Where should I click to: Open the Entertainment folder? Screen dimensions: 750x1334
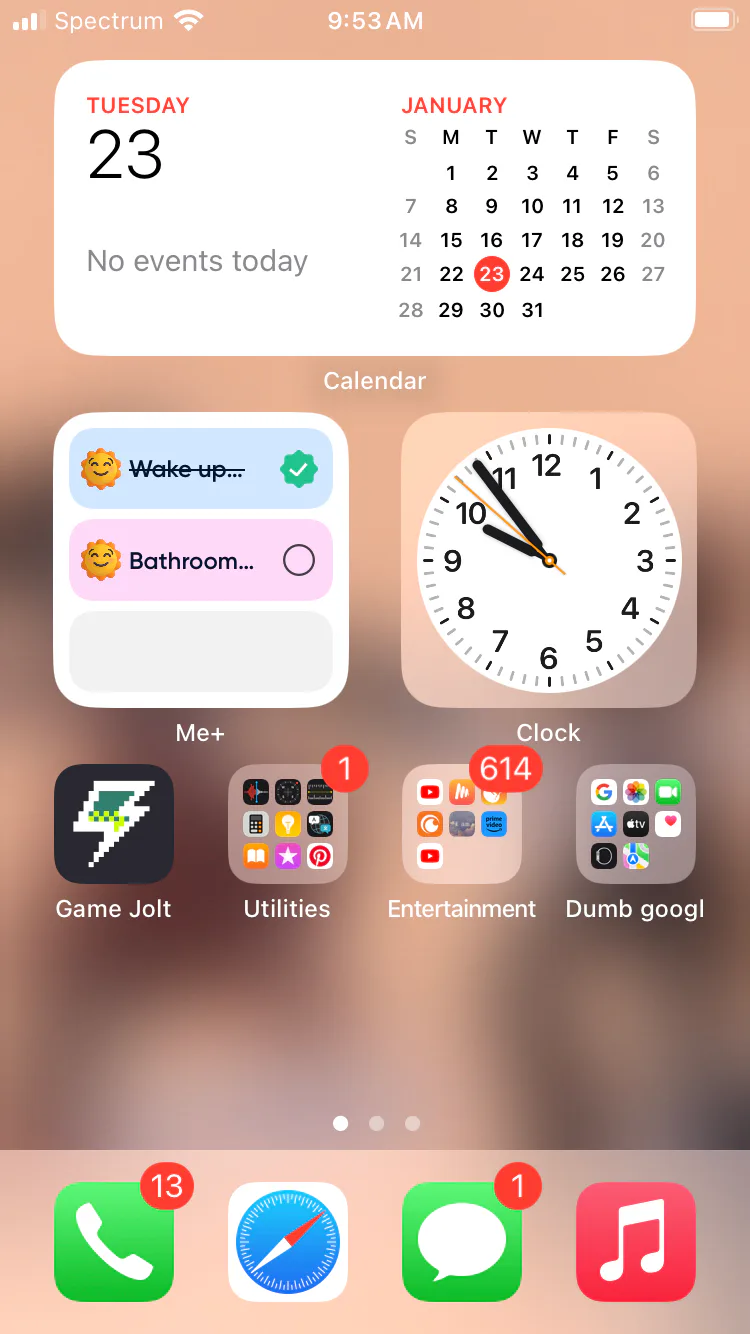462,824
